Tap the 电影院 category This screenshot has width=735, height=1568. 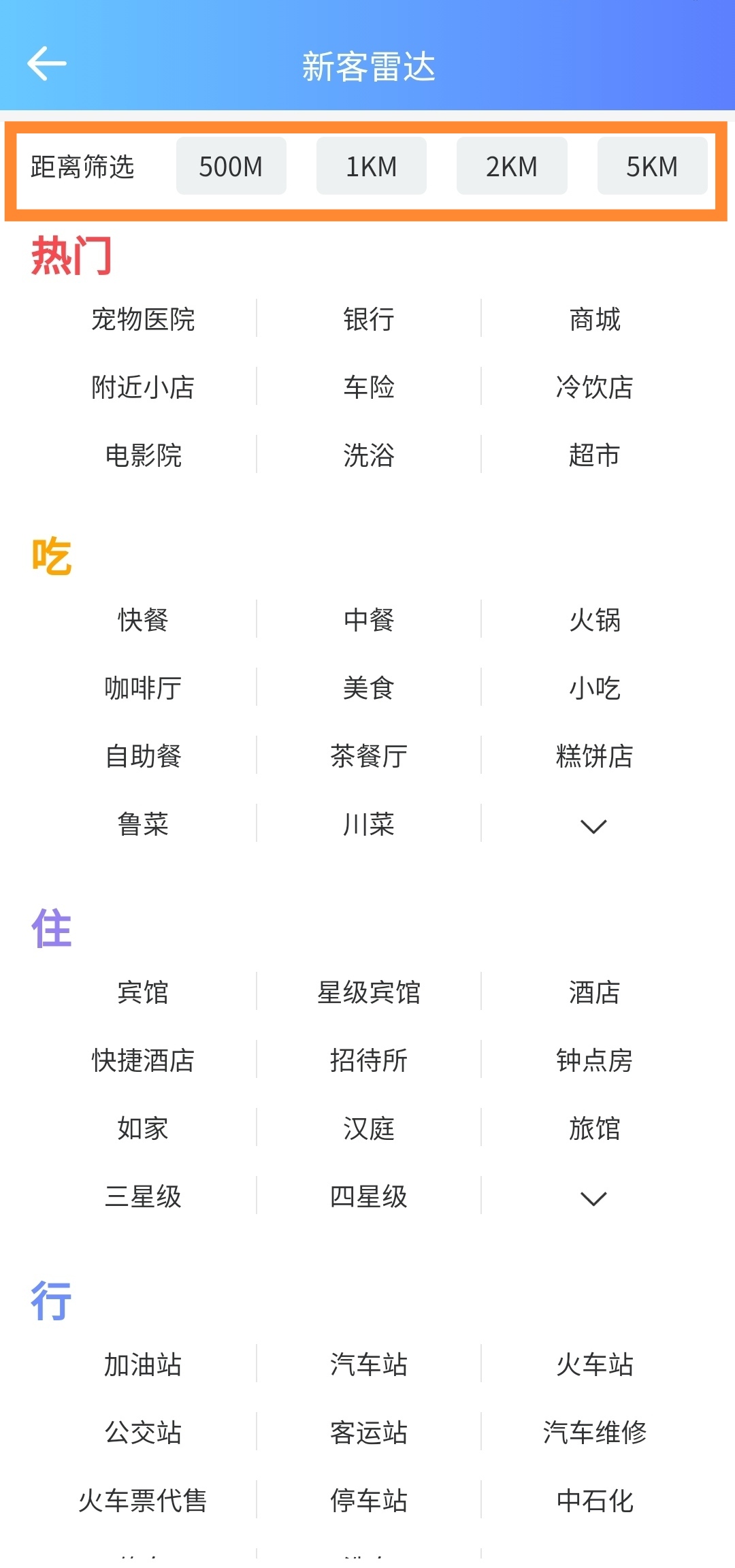pyautogui.click(x=143, y=455)
